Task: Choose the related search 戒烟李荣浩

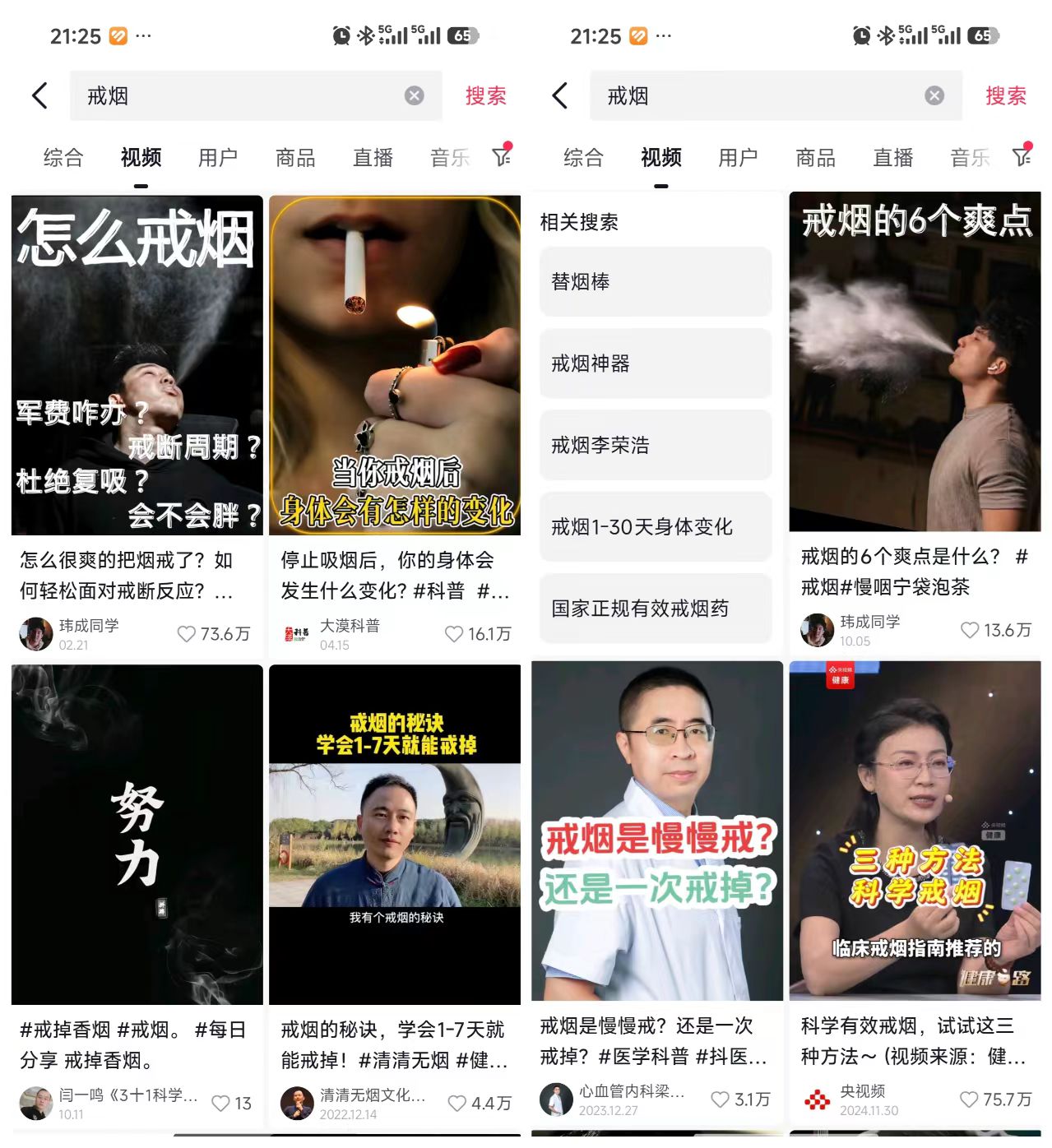Action: pyautogui.click(x=655, y=446)
